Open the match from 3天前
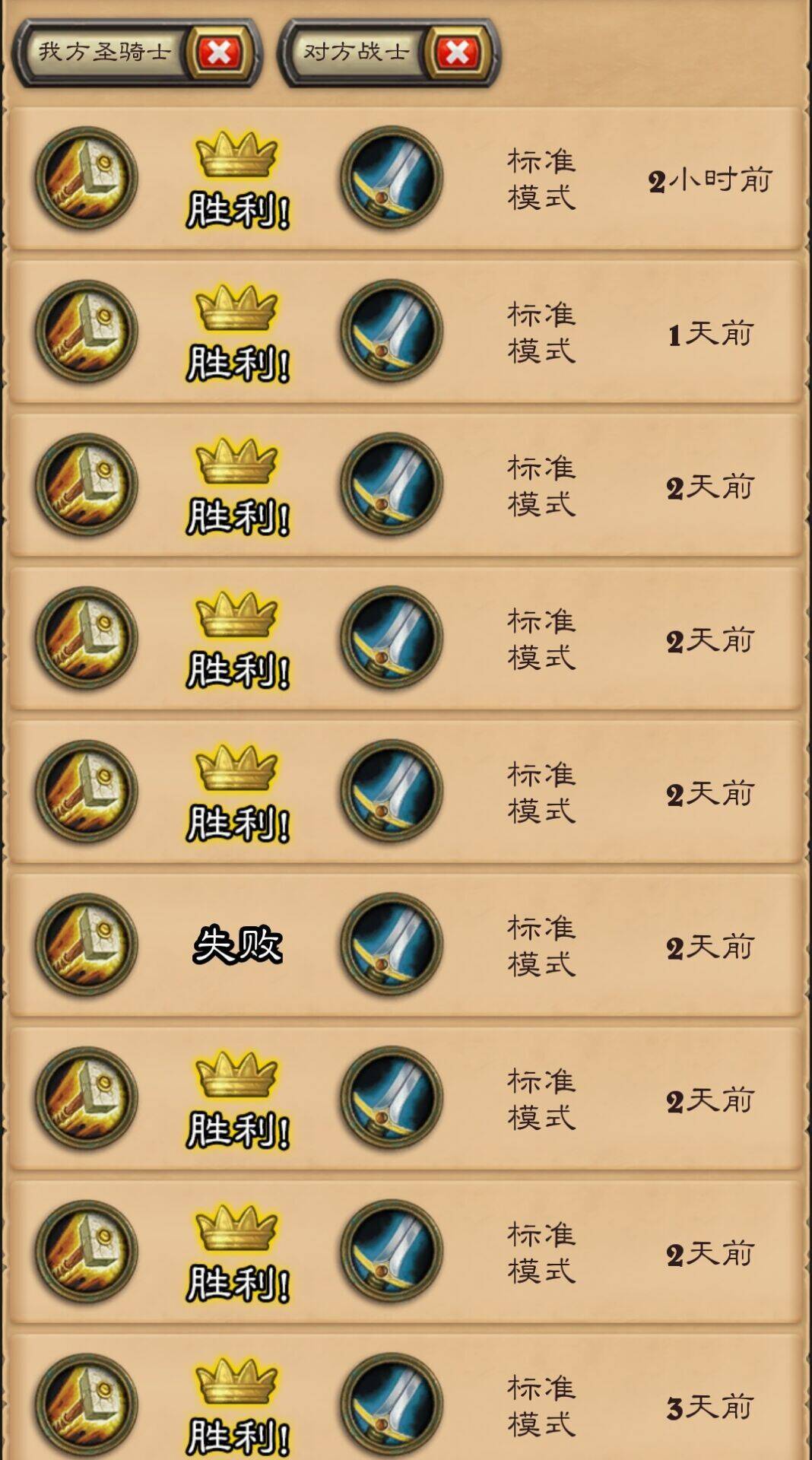The height and width of the screenshot is (1460, 812). point(404,1403)
